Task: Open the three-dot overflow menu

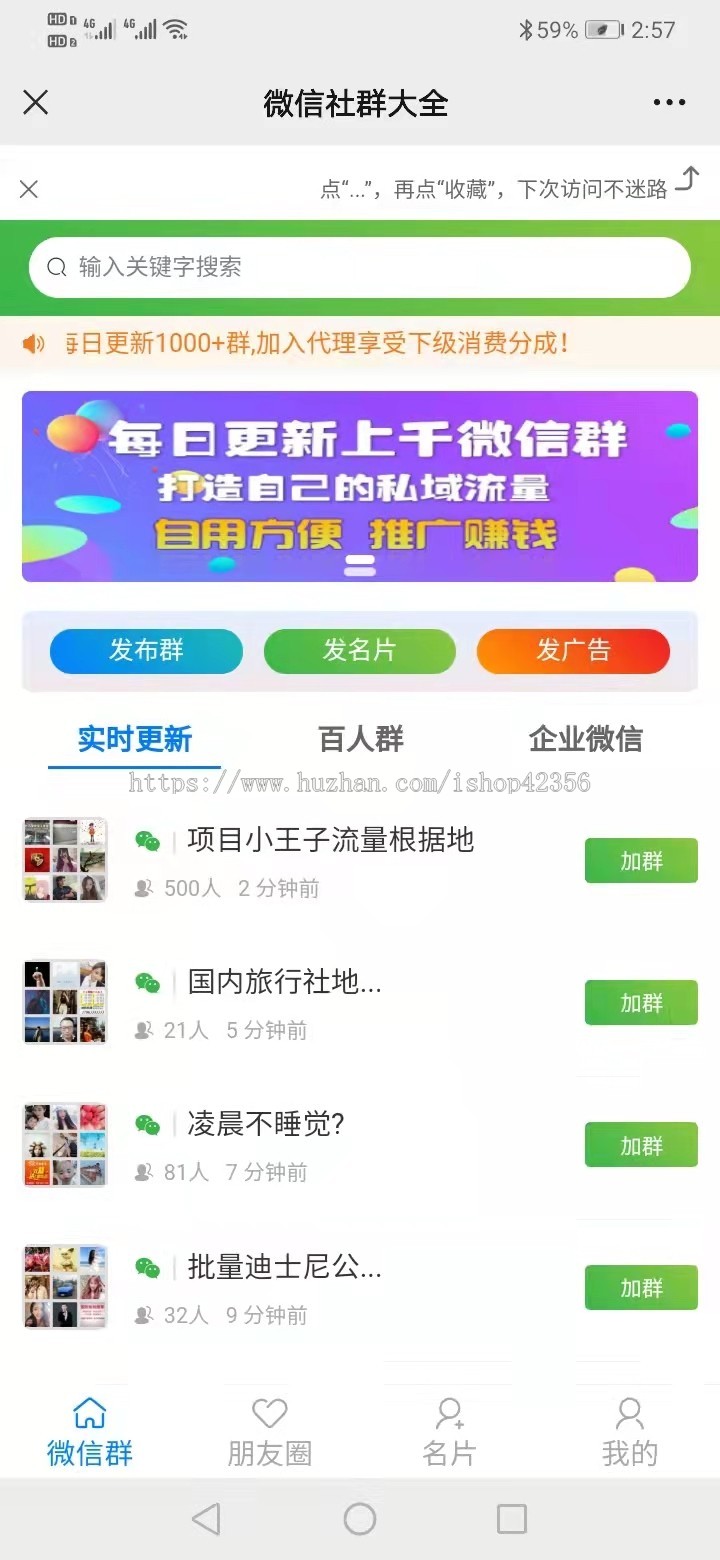Action: (x=668, y=102)
